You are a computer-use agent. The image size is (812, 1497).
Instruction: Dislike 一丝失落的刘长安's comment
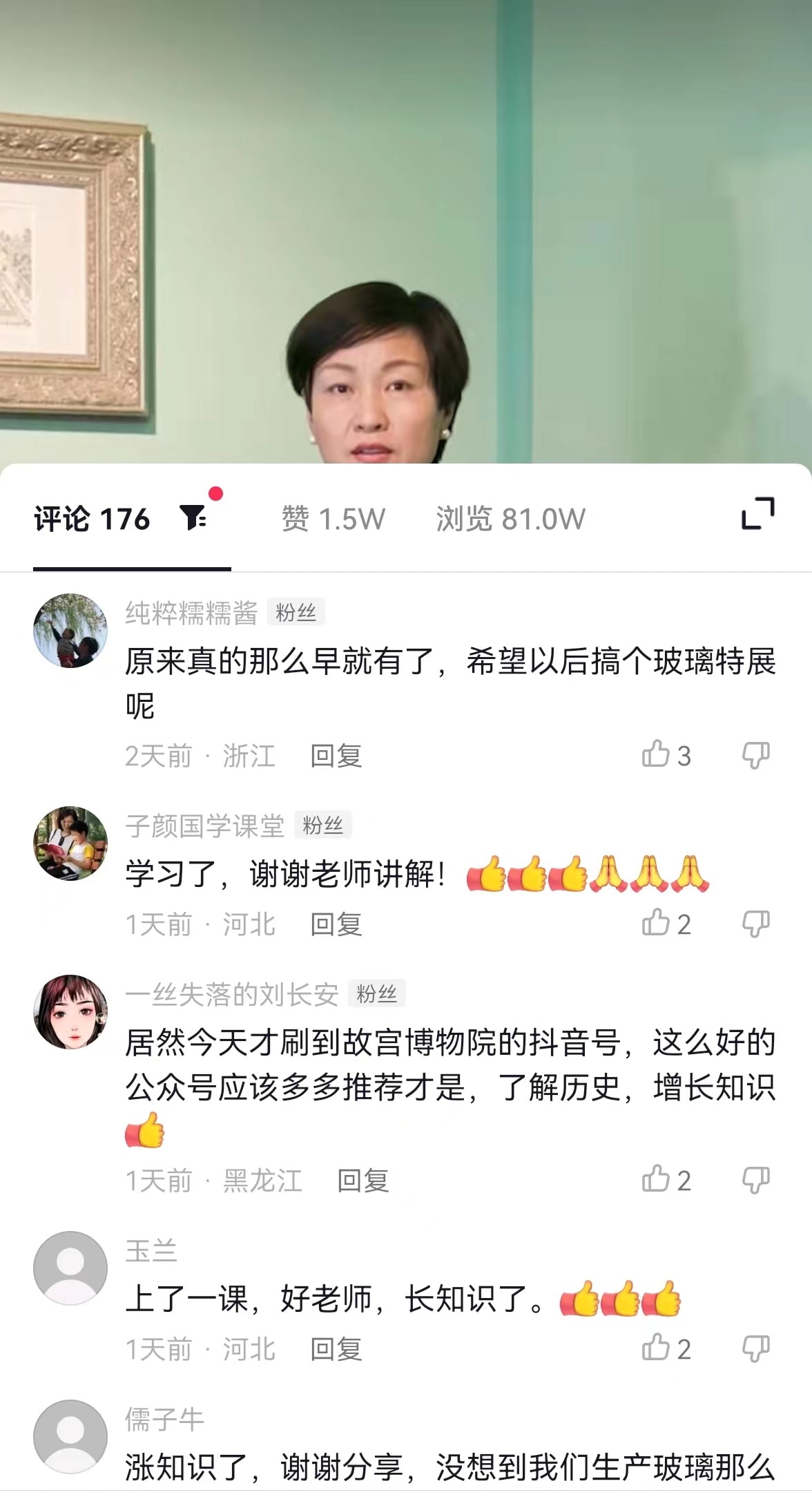pos(755,1180)
